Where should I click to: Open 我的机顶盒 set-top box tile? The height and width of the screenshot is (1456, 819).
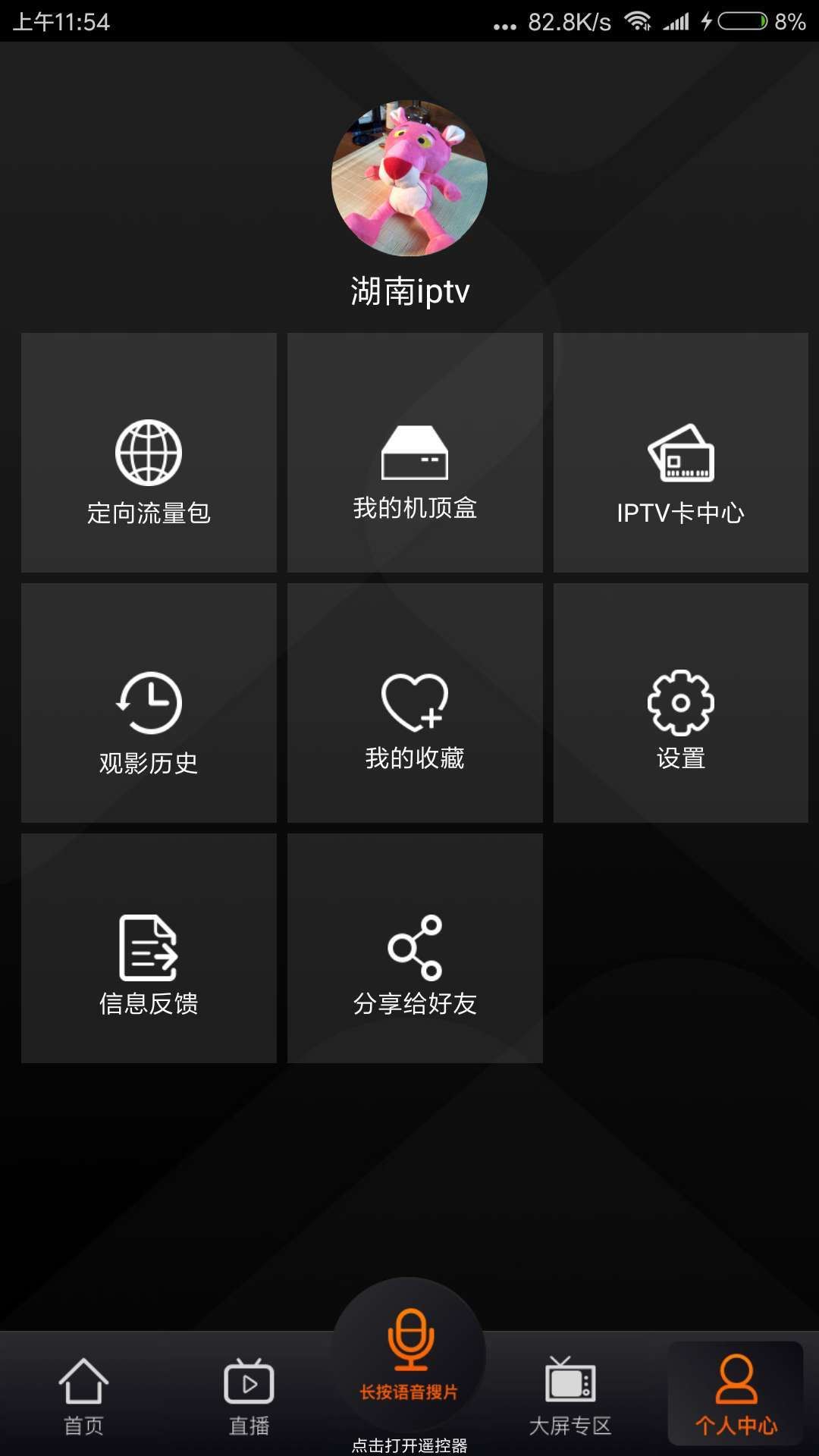415,453
